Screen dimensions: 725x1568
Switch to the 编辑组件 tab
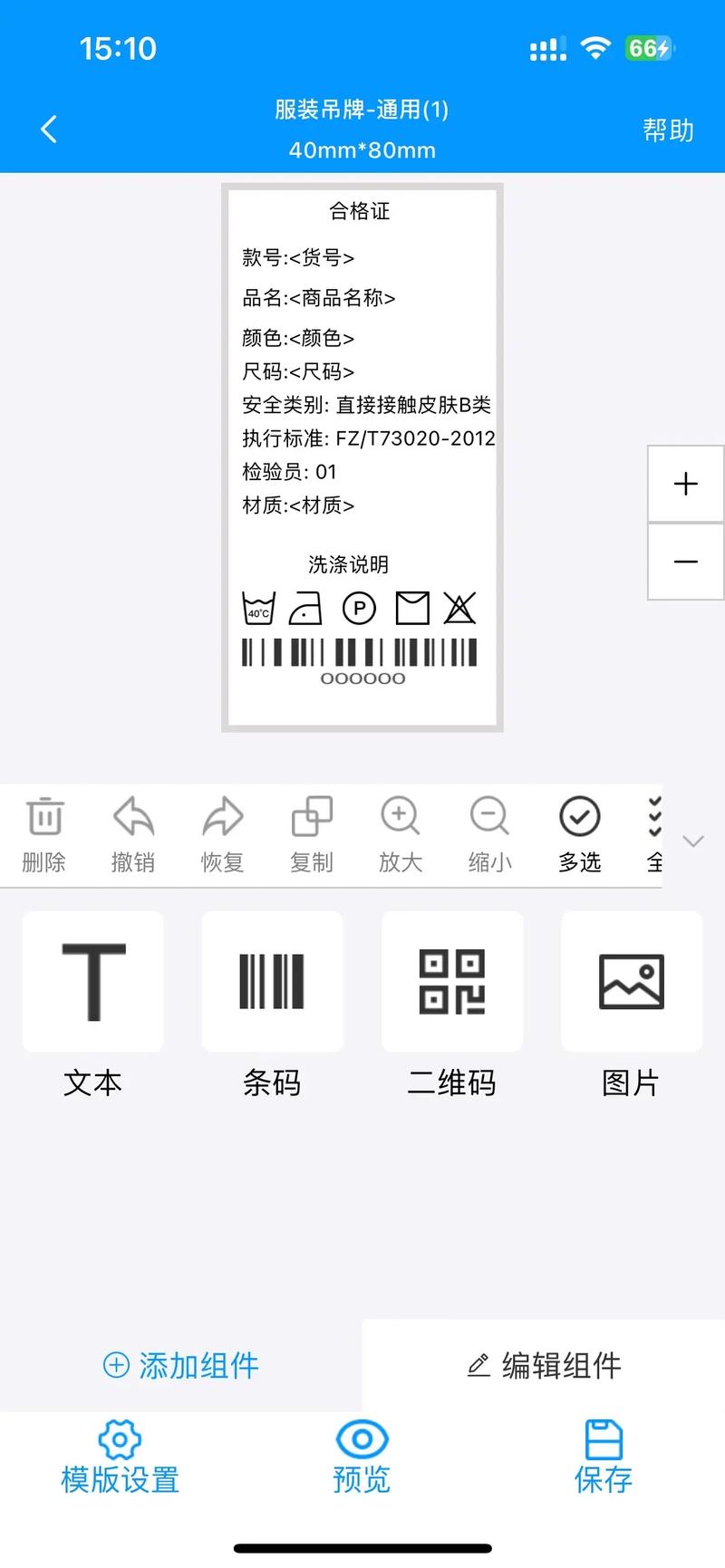(544, 1365)
